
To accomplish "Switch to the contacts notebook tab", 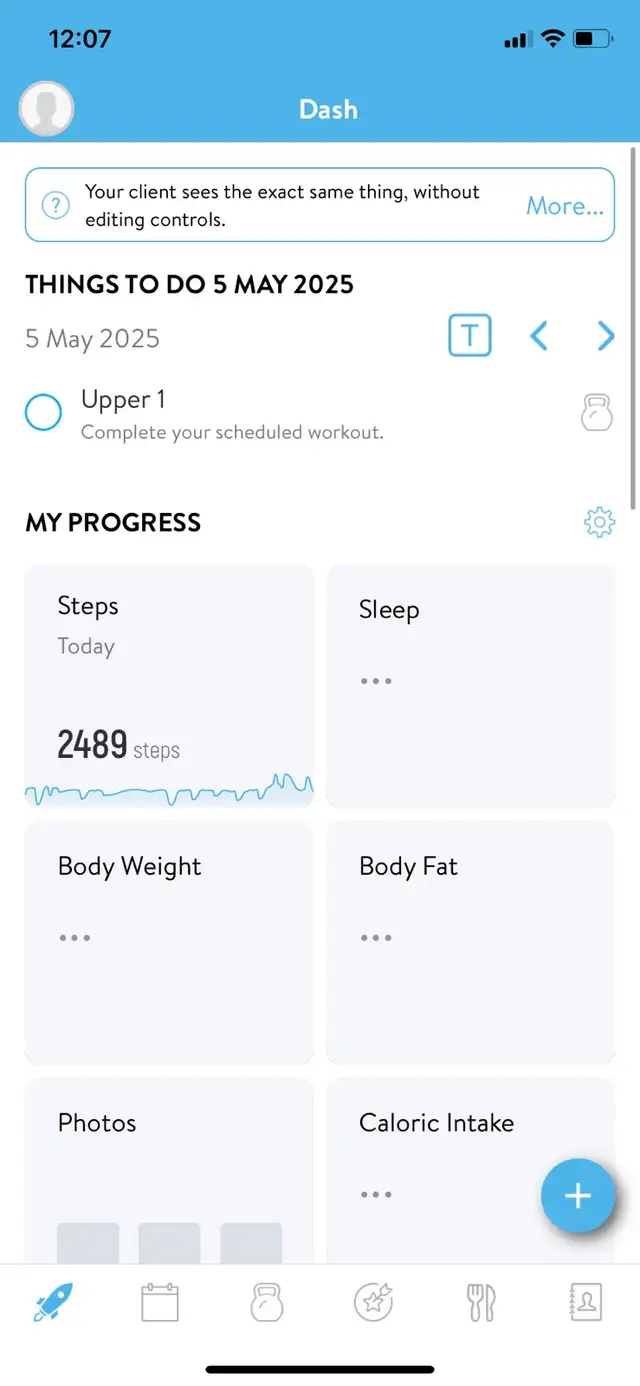I will pyautogui.click(x=586, y=1303).
